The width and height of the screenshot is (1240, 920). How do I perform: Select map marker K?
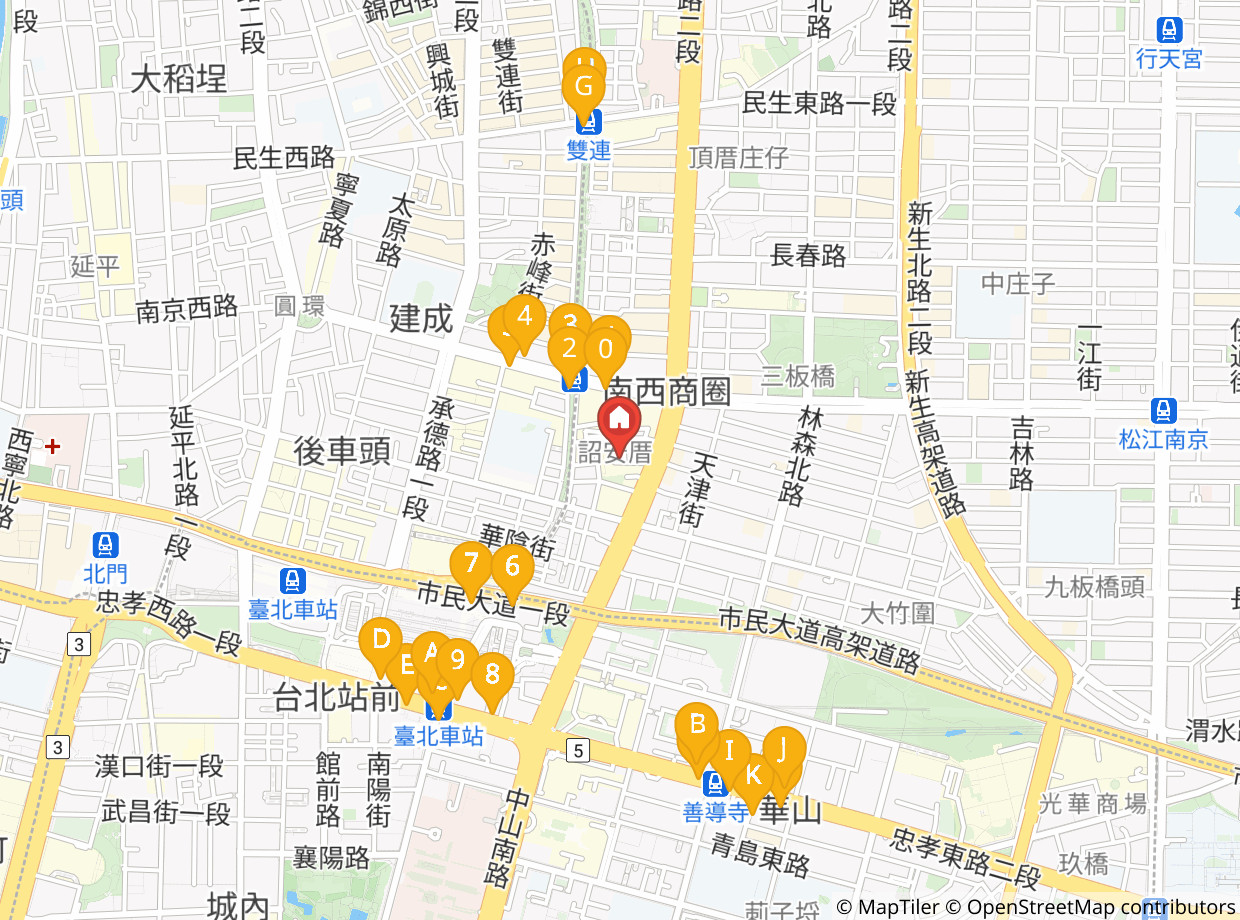point(753,775)
